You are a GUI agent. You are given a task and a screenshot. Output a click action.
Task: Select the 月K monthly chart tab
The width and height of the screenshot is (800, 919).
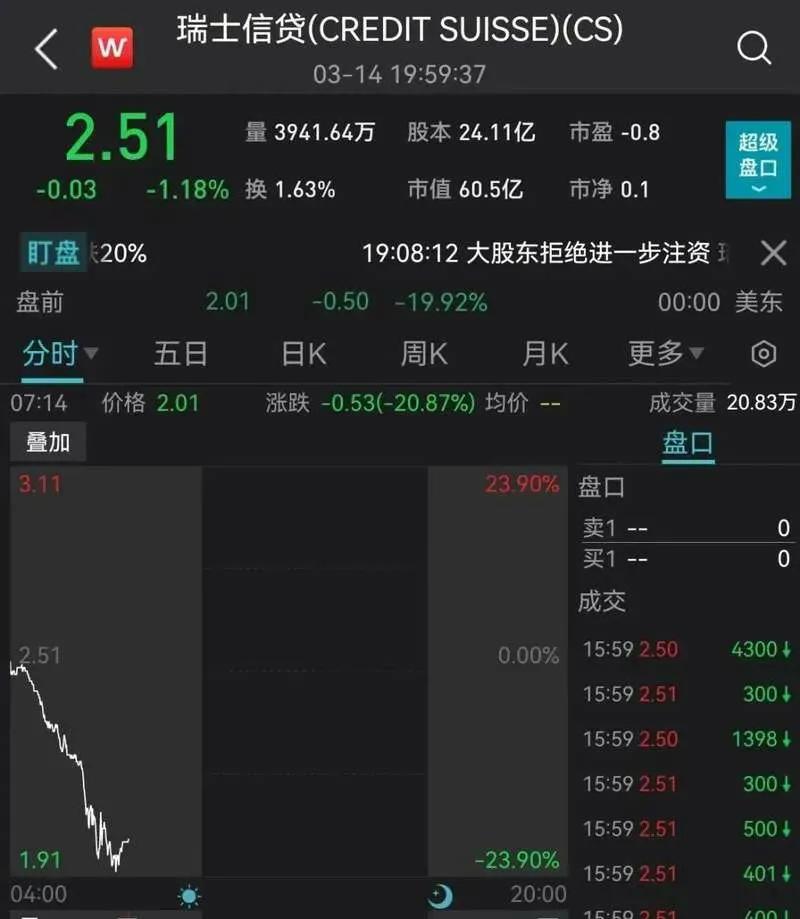pyautogui.click(x=543, y=353)
